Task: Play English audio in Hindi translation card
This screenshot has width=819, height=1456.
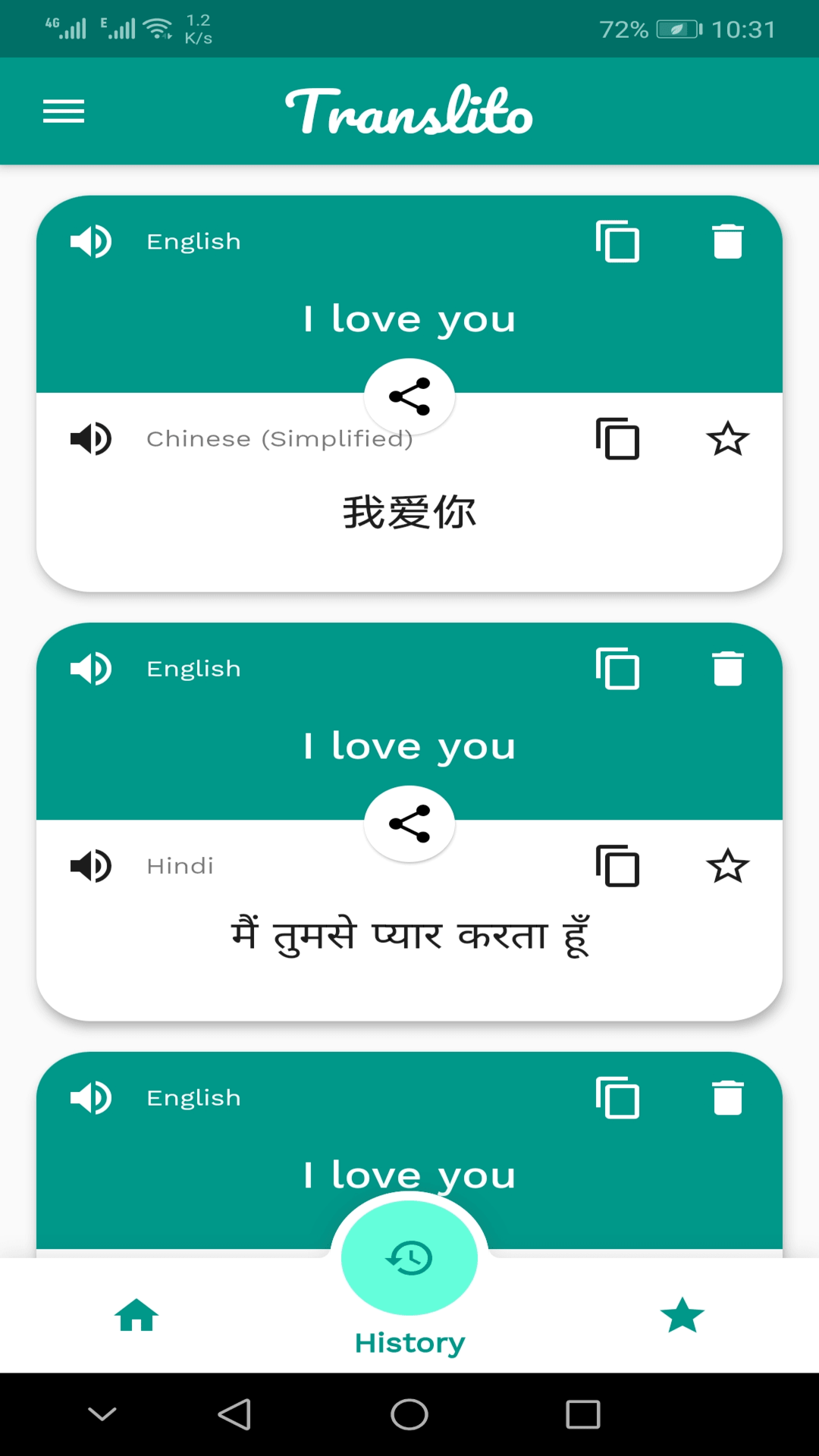Action: coord(91,669)
